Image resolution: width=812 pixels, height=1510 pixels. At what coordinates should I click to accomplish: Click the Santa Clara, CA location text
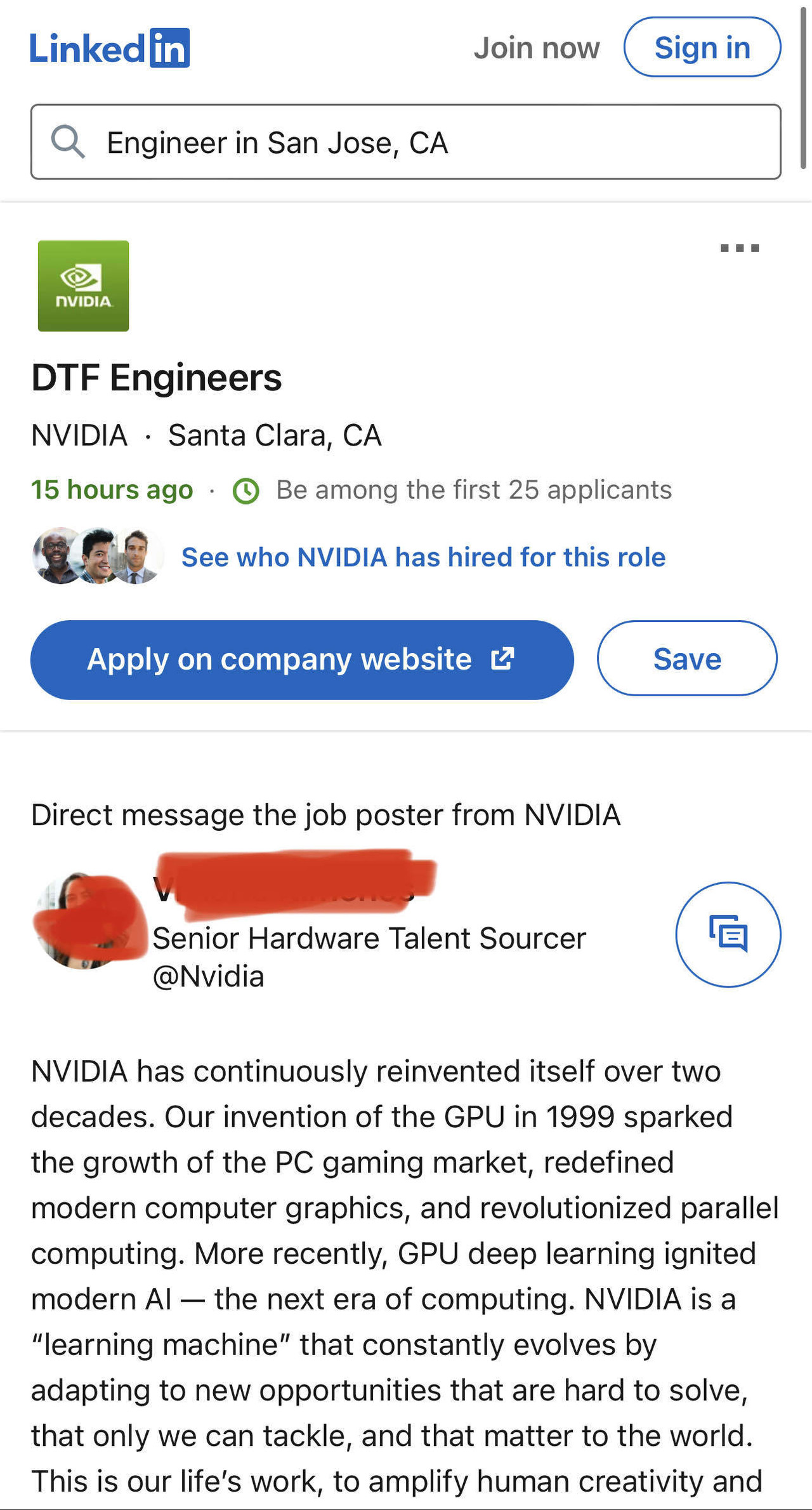(274, 435)
